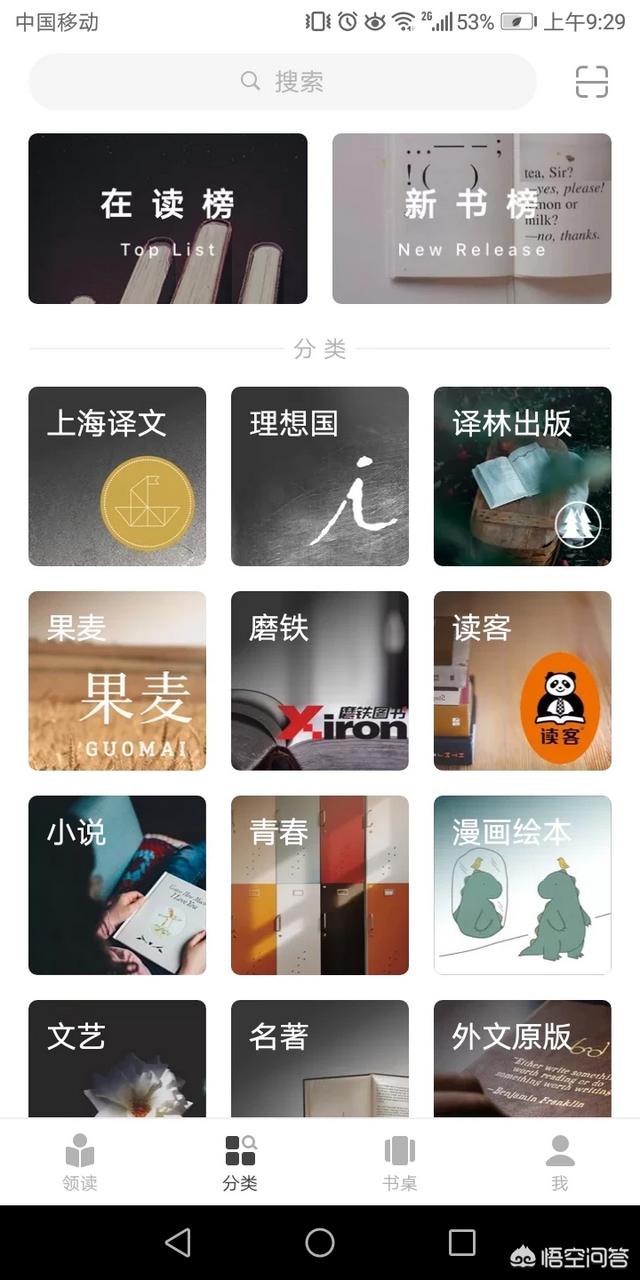Tap the system back button

pyautogui.click(x=178, y=1242)
